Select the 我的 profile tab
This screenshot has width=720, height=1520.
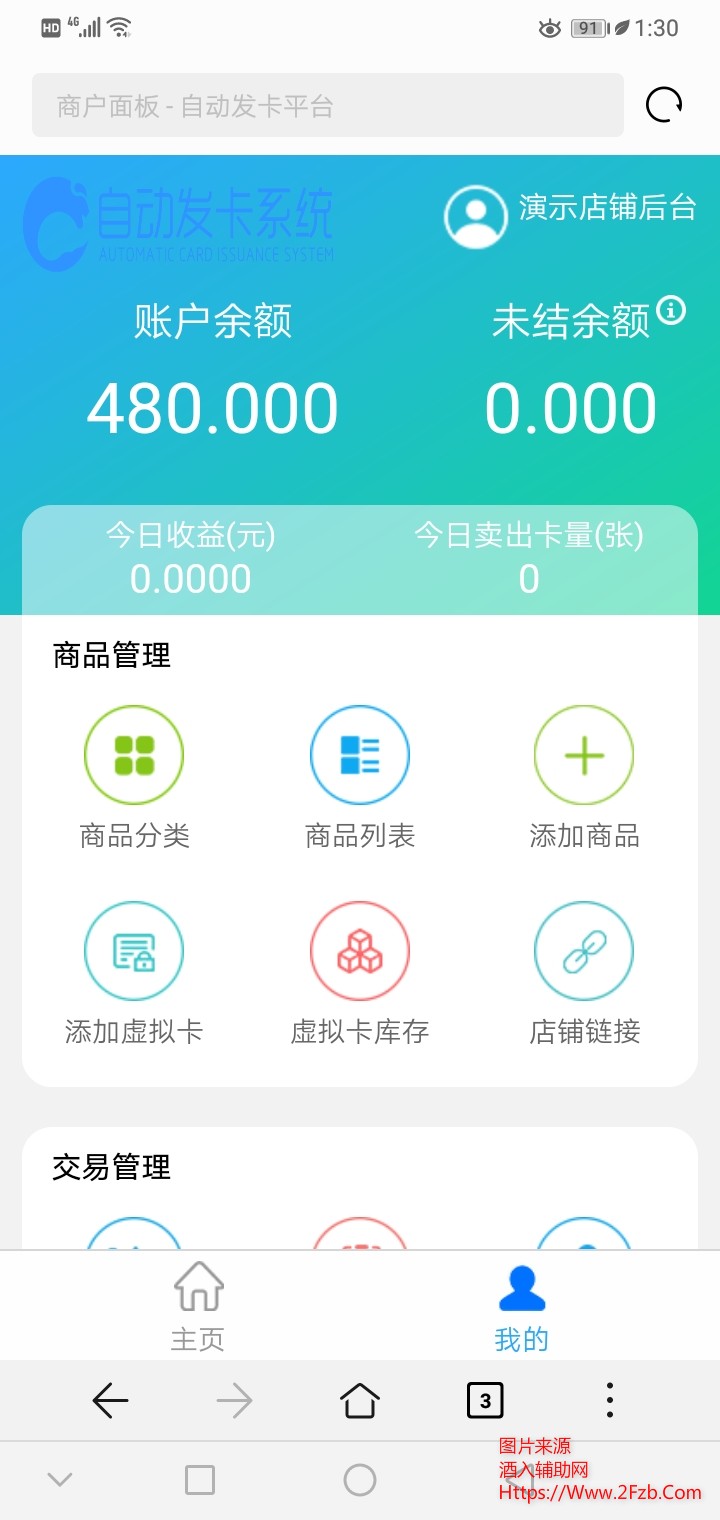[x=519, y=1305]
